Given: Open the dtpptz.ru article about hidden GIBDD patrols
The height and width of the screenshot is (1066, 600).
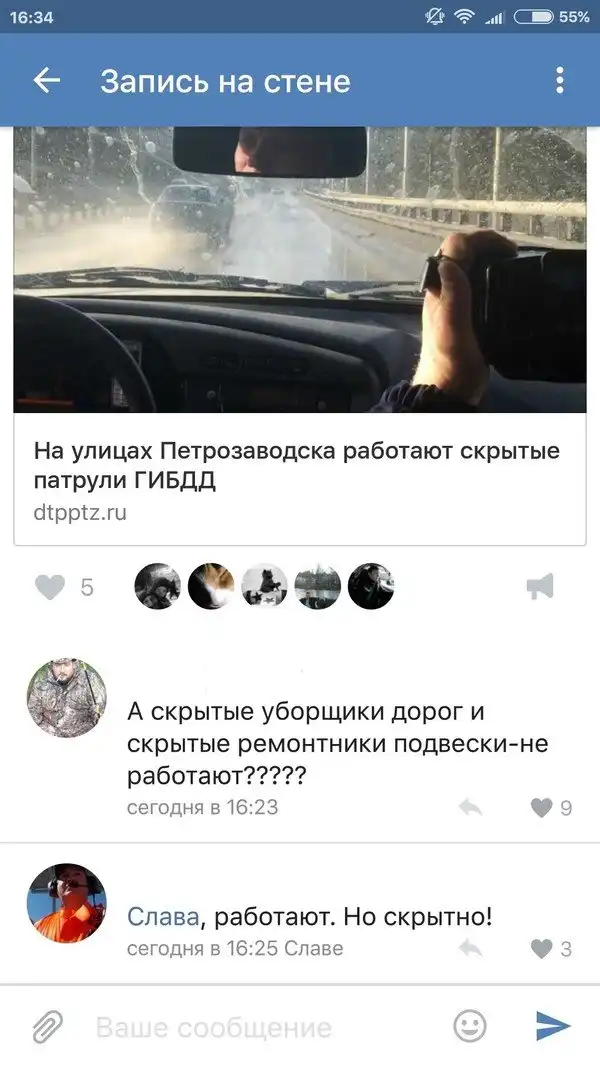Looking at the screenshot, I should coord(298,466).
